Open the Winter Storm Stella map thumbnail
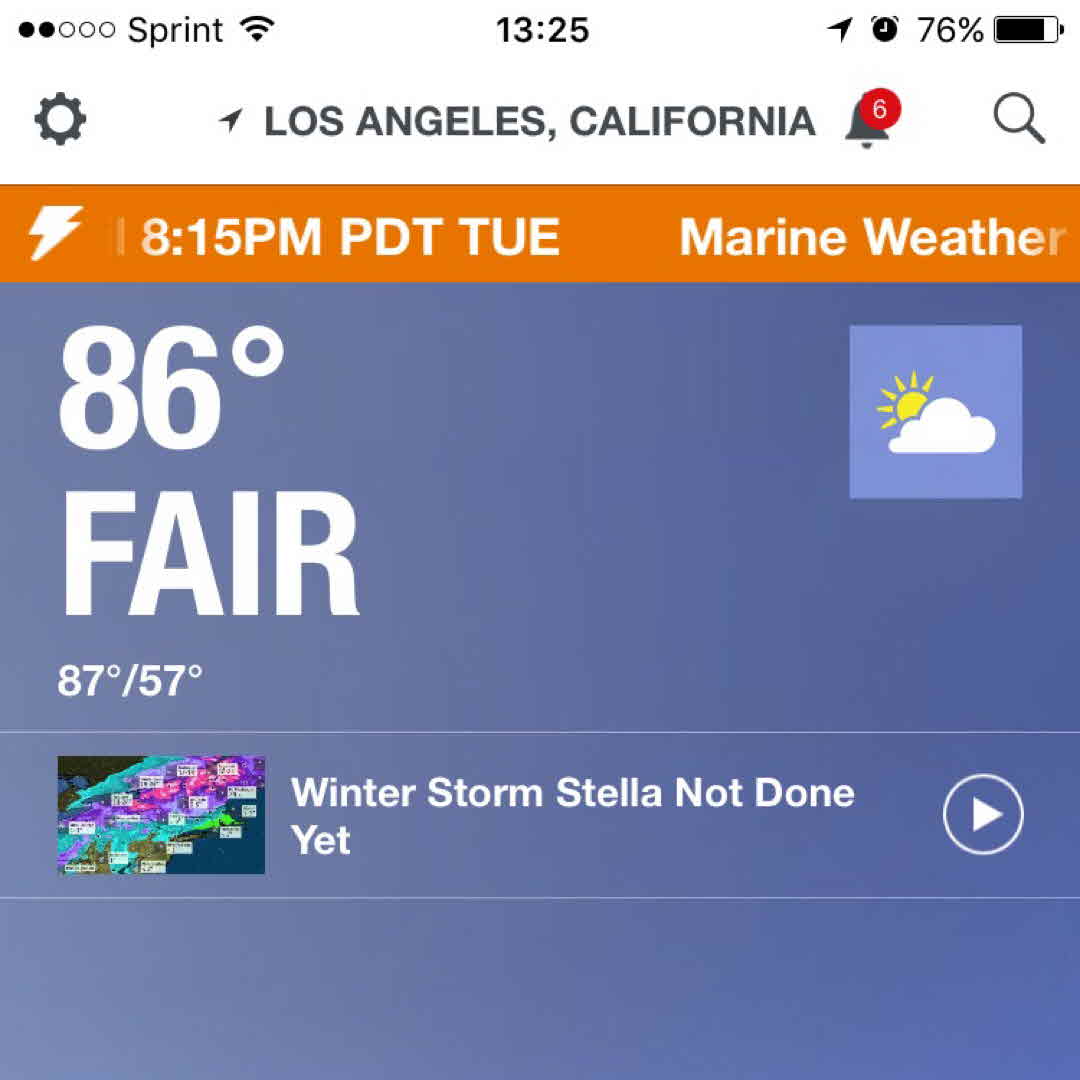 click(x=161, y=815)
